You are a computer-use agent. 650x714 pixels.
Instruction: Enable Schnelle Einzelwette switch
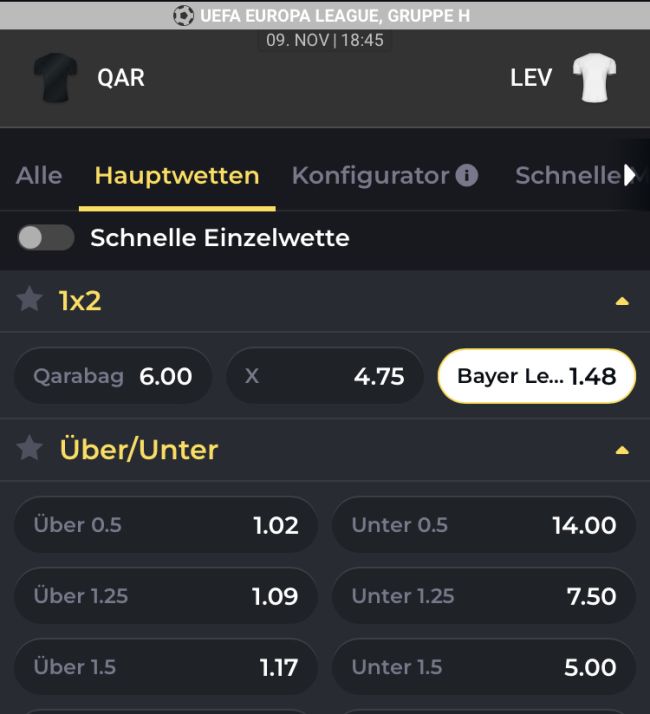click(45, 238)
